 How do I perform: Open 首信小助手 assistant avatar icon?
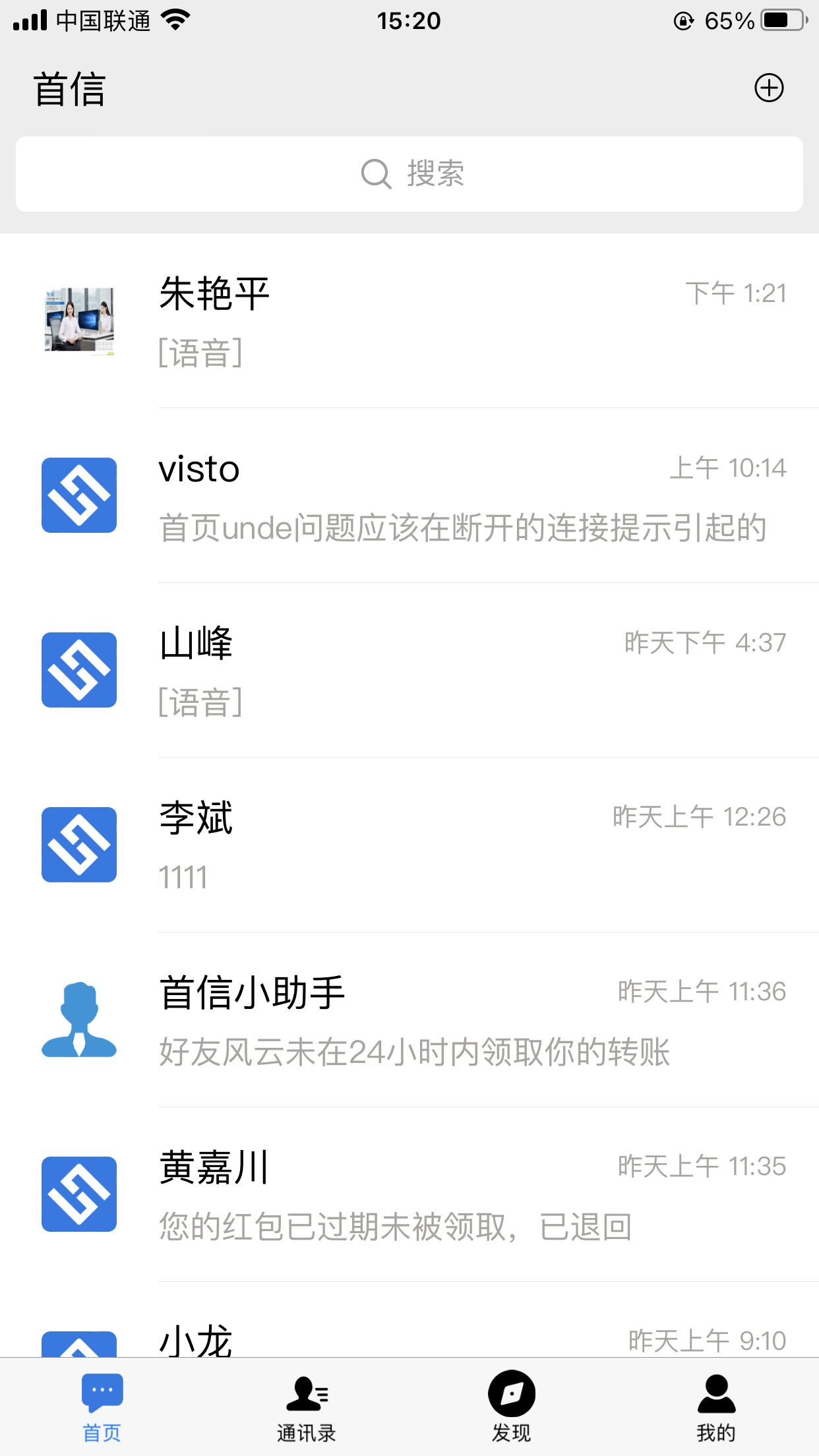pyautogui.click(x=78, y=1019)
